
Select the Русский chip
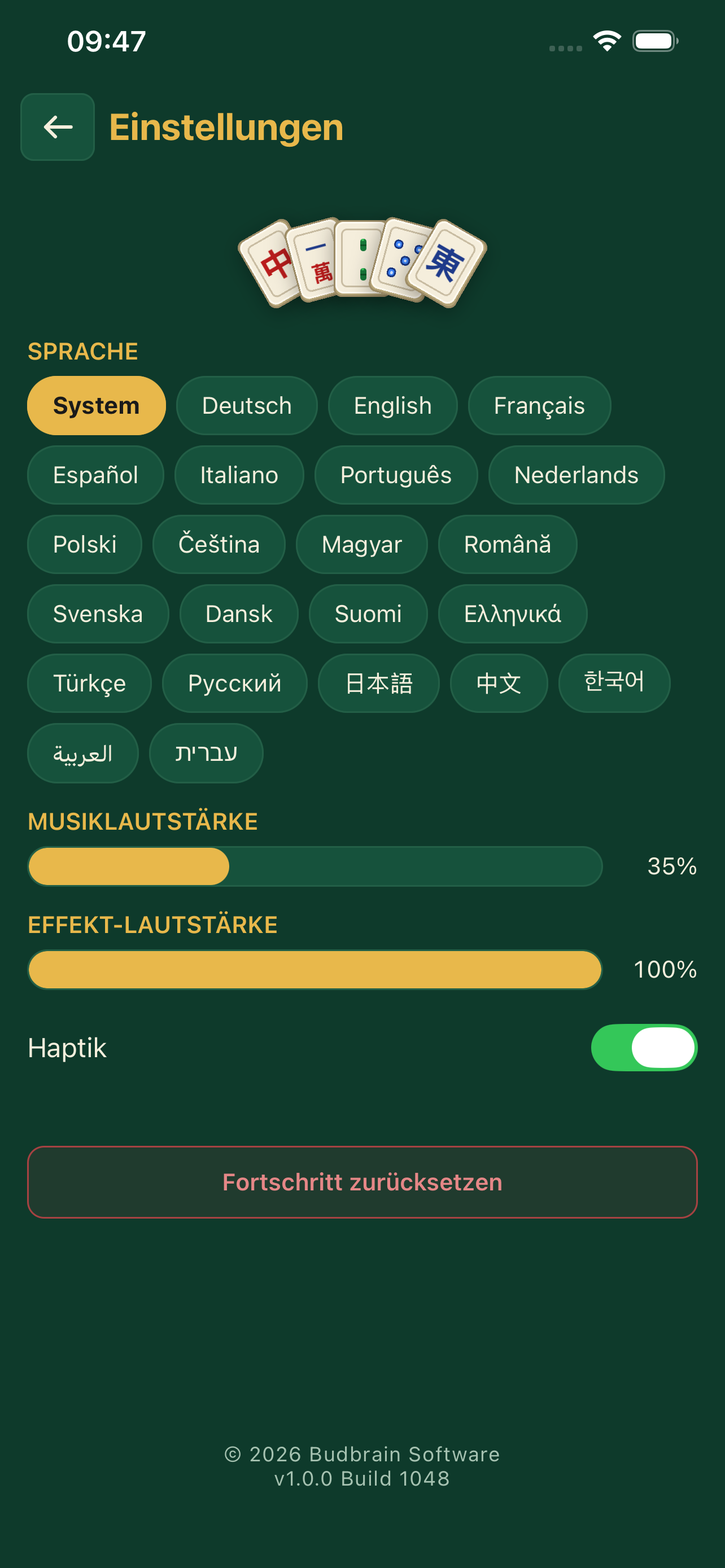click(234, 683)
